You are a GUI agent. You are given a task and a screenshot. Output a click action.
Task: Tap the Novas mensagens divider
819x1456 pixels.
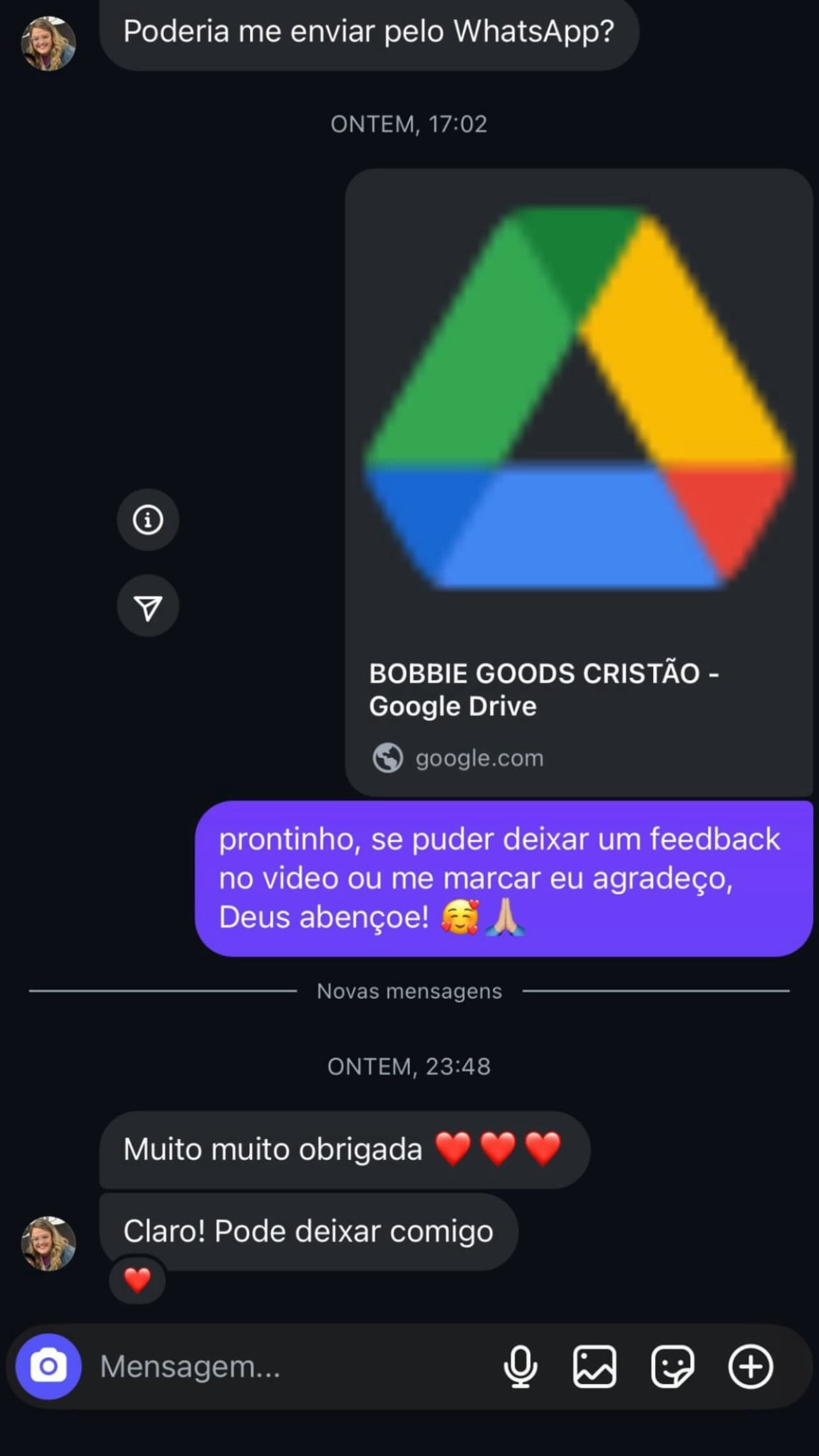point(409,991)
